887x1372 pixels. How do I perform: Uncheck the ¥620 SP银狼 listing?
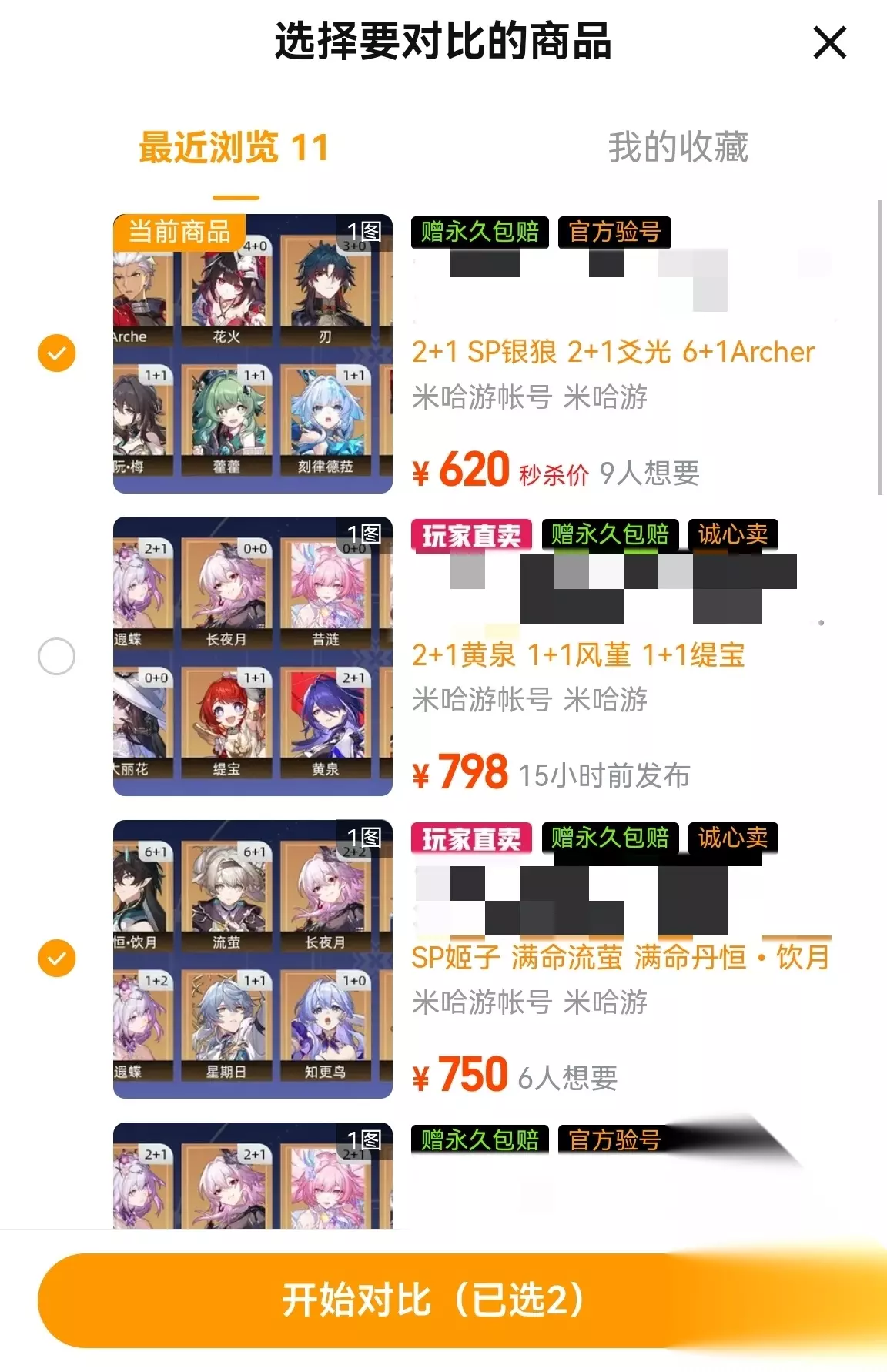57,353
